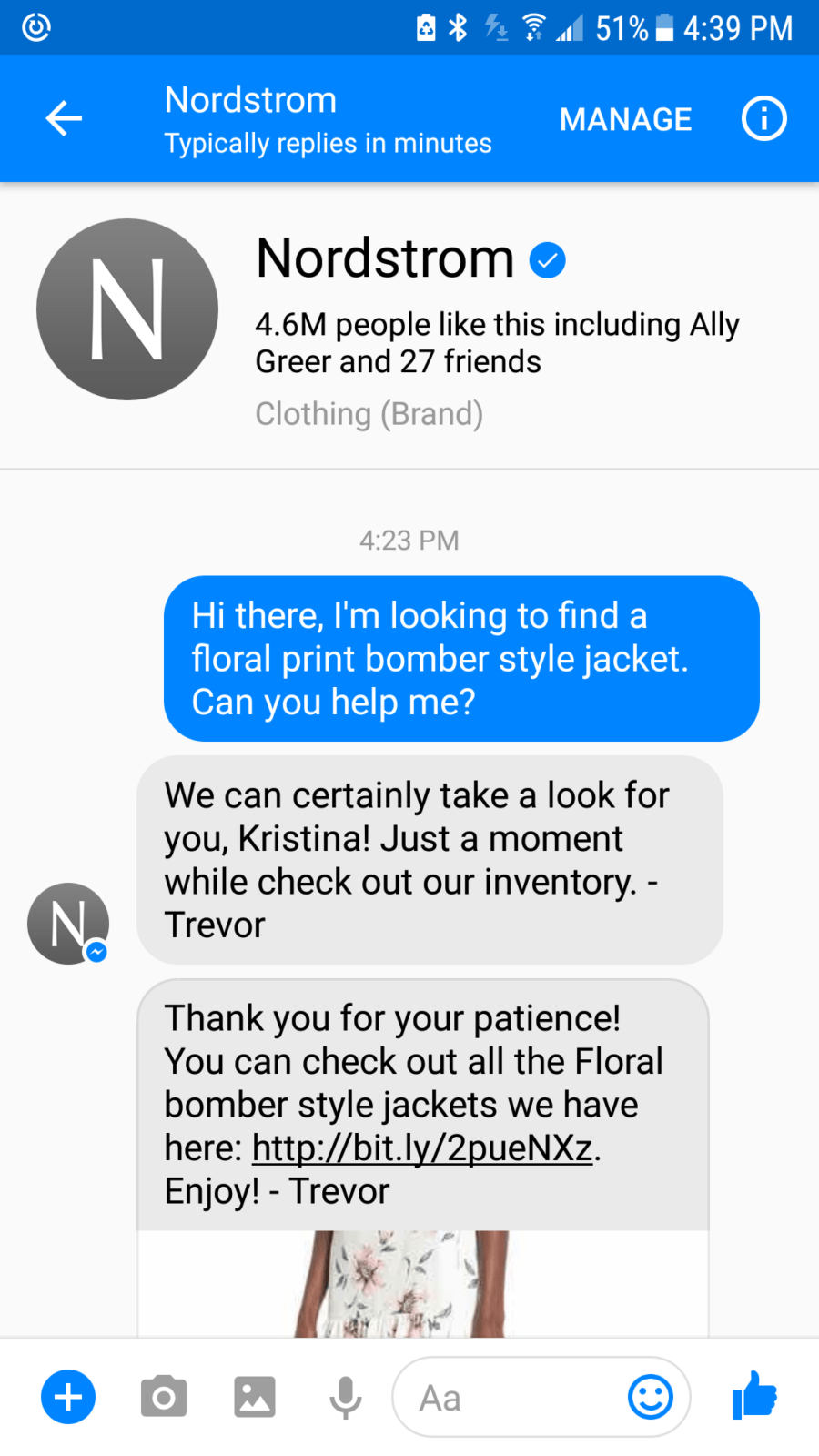
Task: Open the emoji picker
Action: (x=651, y=1397)
